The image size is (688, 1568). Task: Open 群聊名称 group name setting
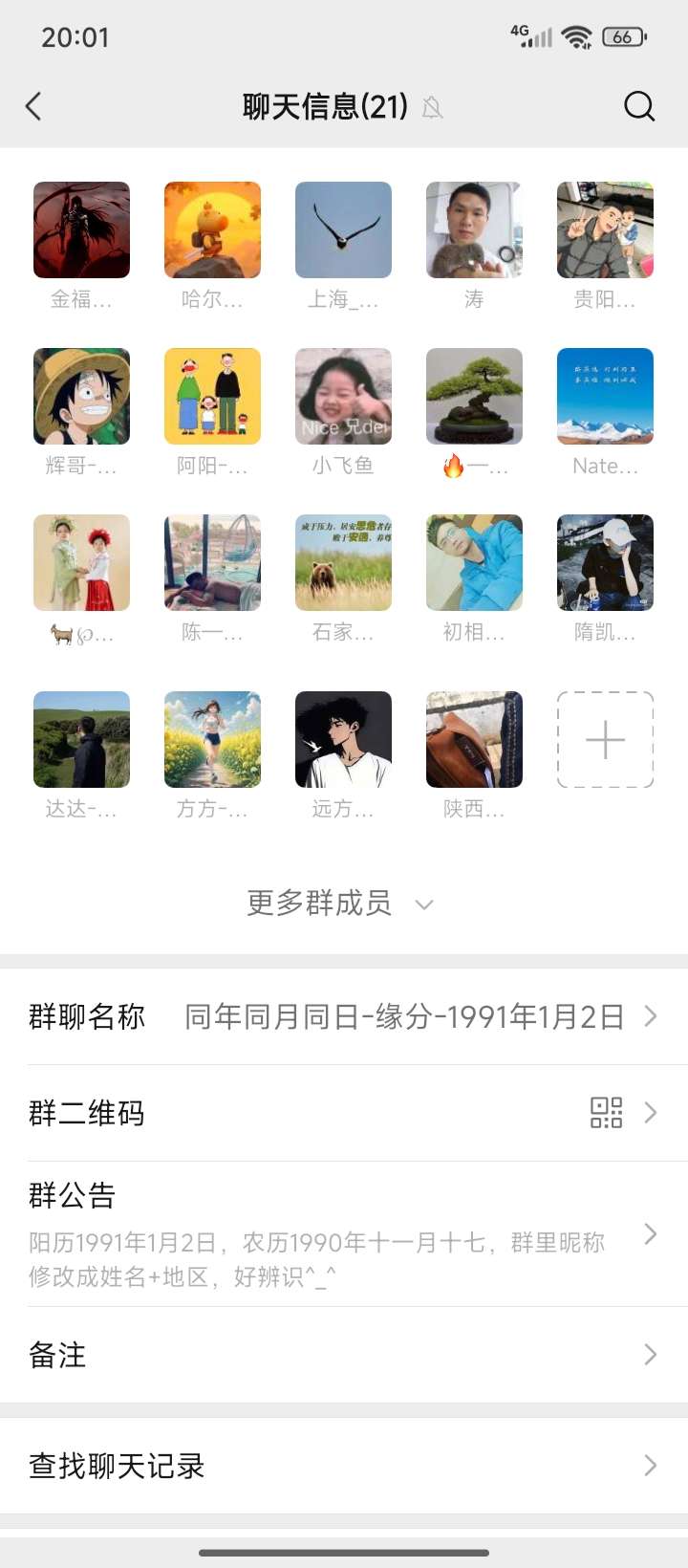click(344, 1016)
